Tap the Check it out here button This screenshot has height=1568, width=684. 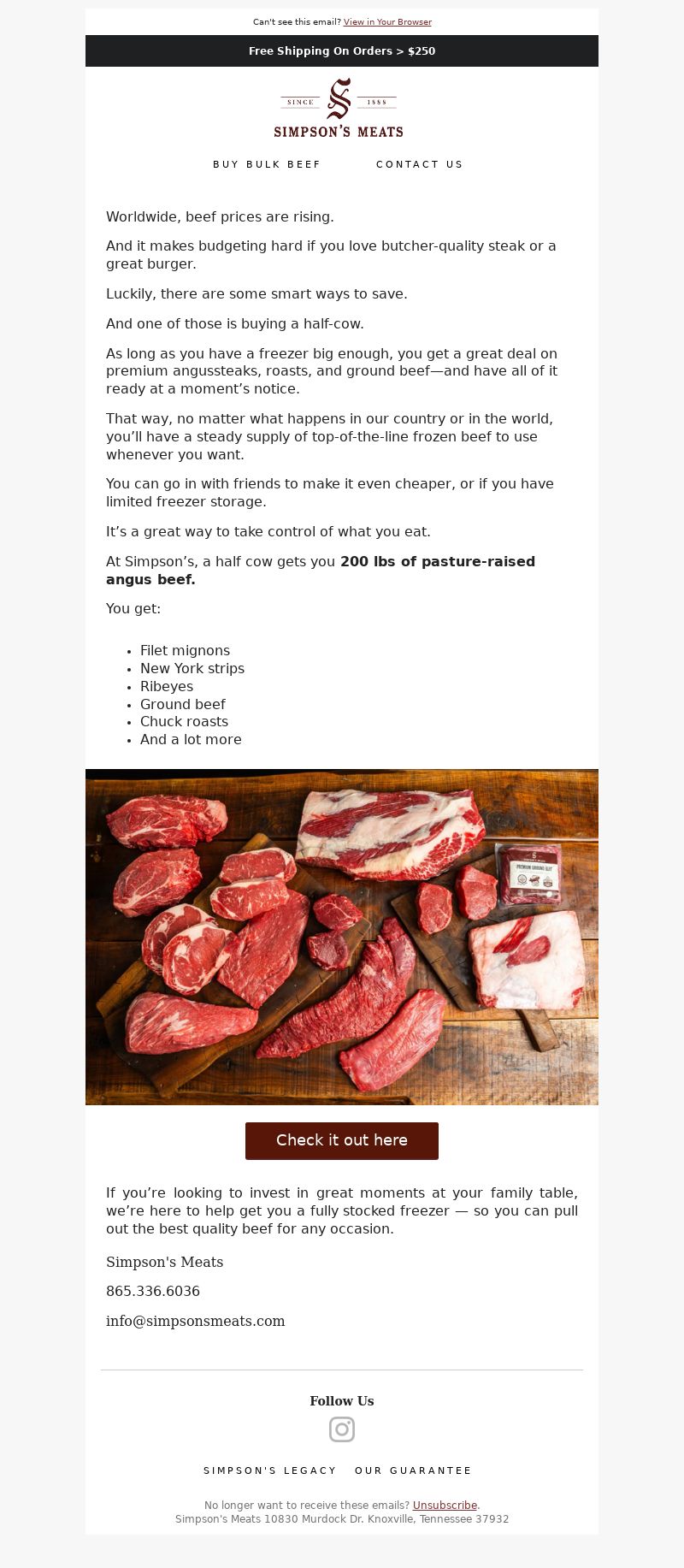coord(342,1141)
